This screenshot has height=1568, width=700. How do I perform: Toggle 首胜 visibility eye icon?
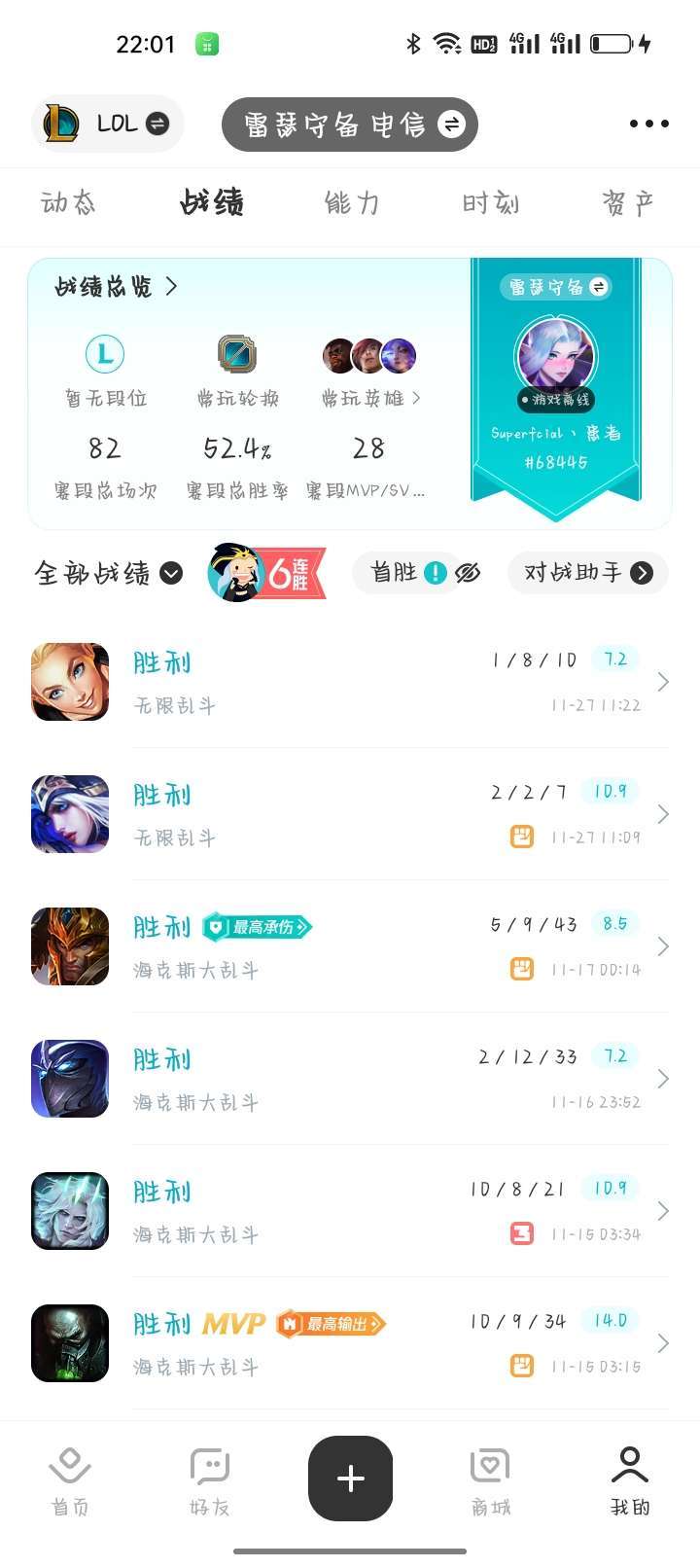[468, 573]
